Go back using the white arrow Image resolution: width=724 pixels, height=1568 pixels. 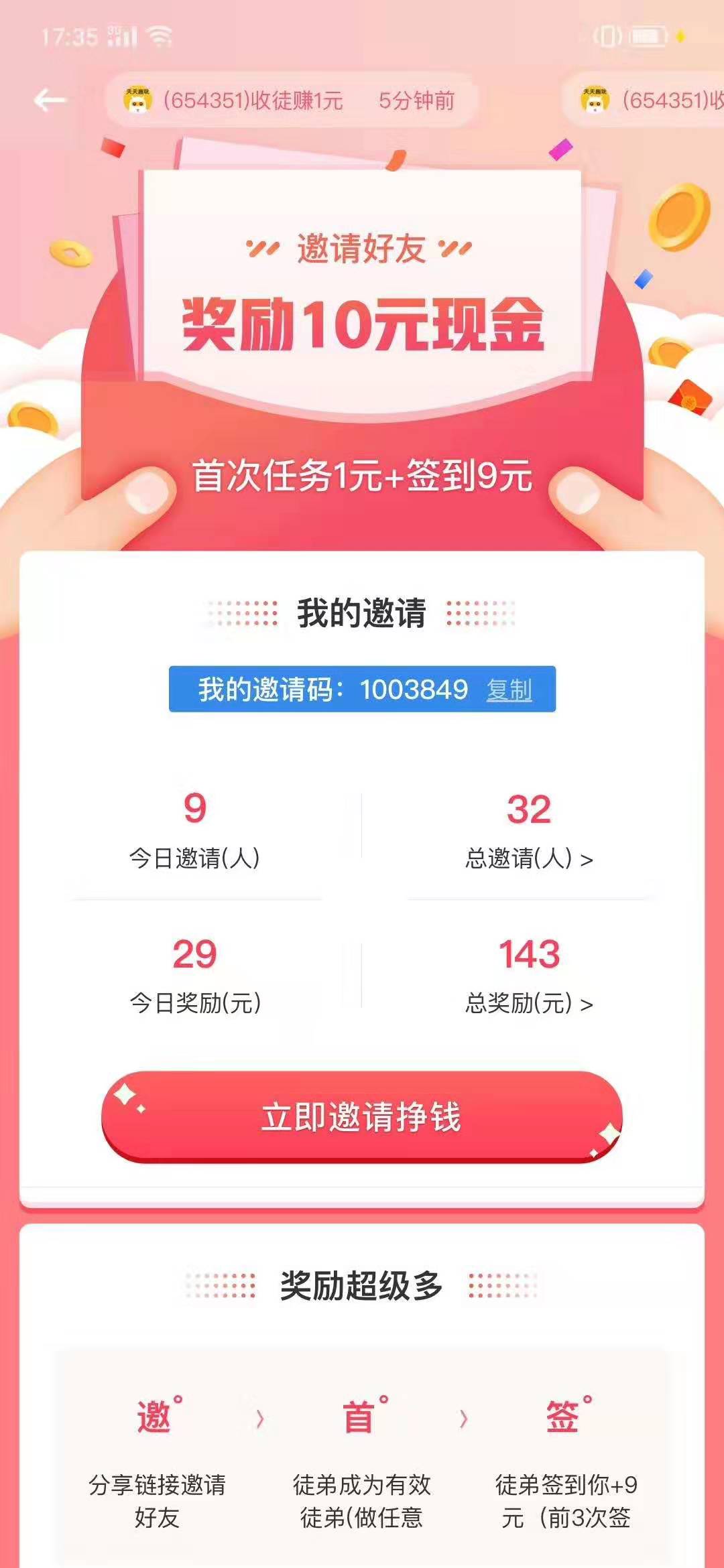[x=50, y=101]
